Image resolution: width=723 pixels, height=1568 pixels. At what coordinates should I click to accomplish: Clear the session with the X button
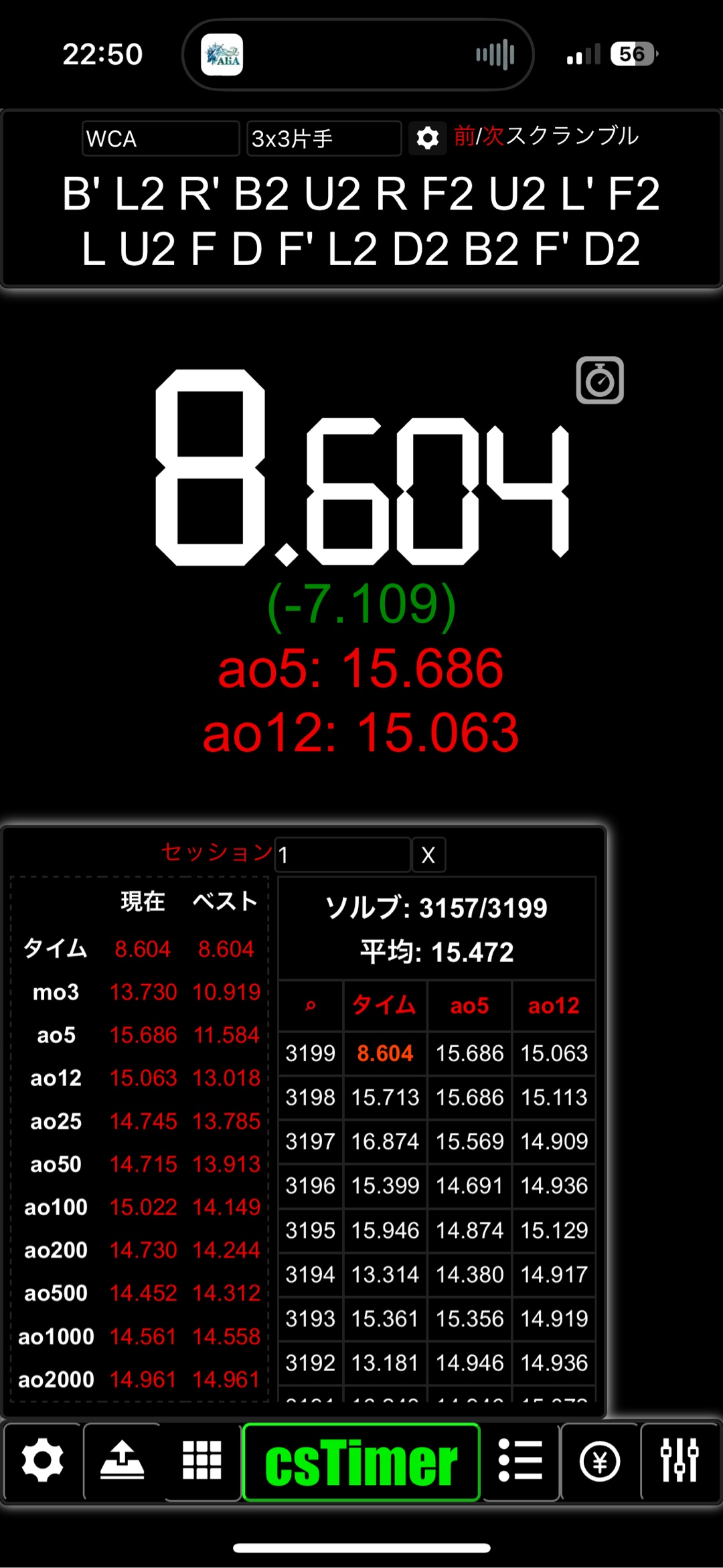click(428, 855)
